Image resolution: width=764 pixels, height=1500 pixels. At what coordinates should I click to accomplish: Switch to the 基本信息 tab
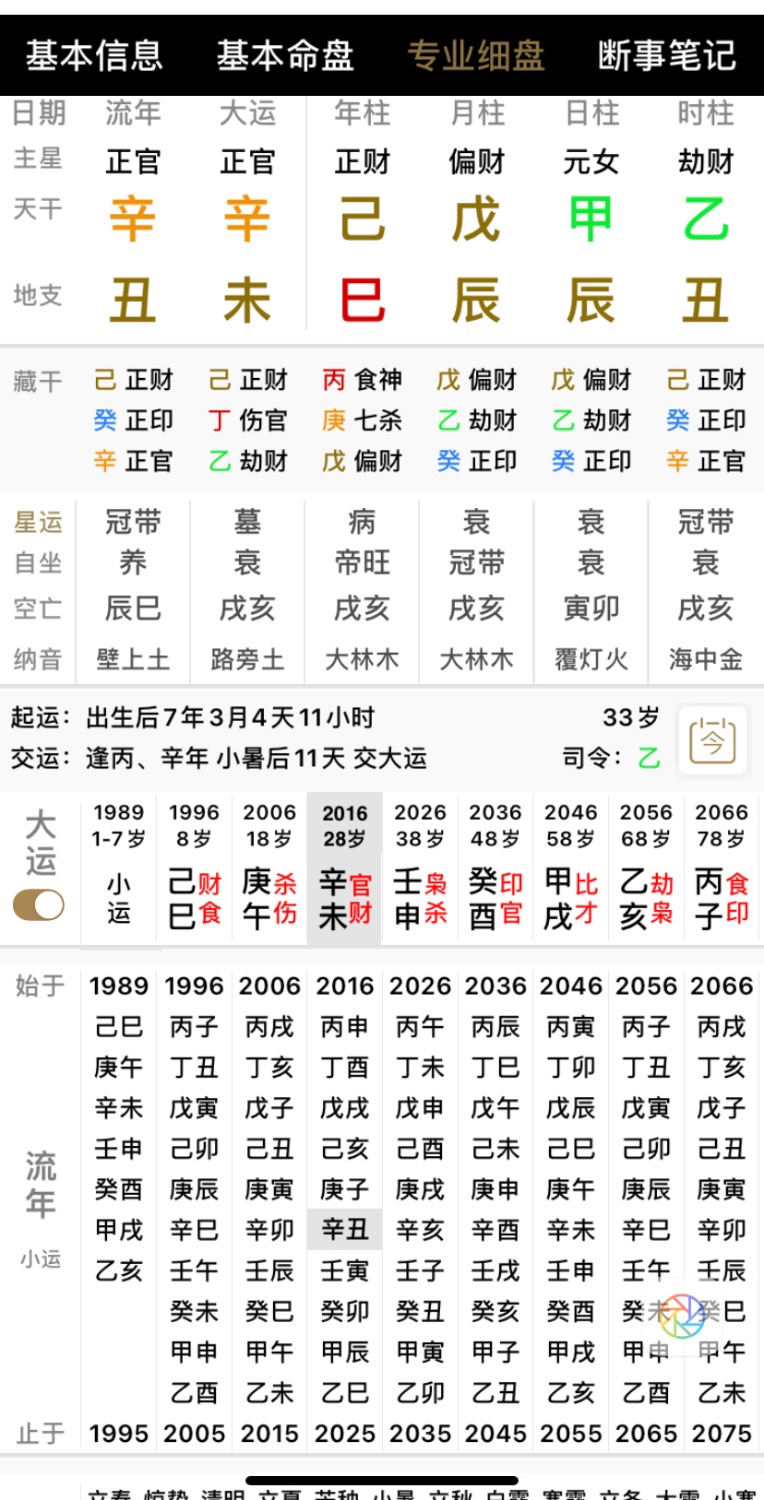[94, 55]
